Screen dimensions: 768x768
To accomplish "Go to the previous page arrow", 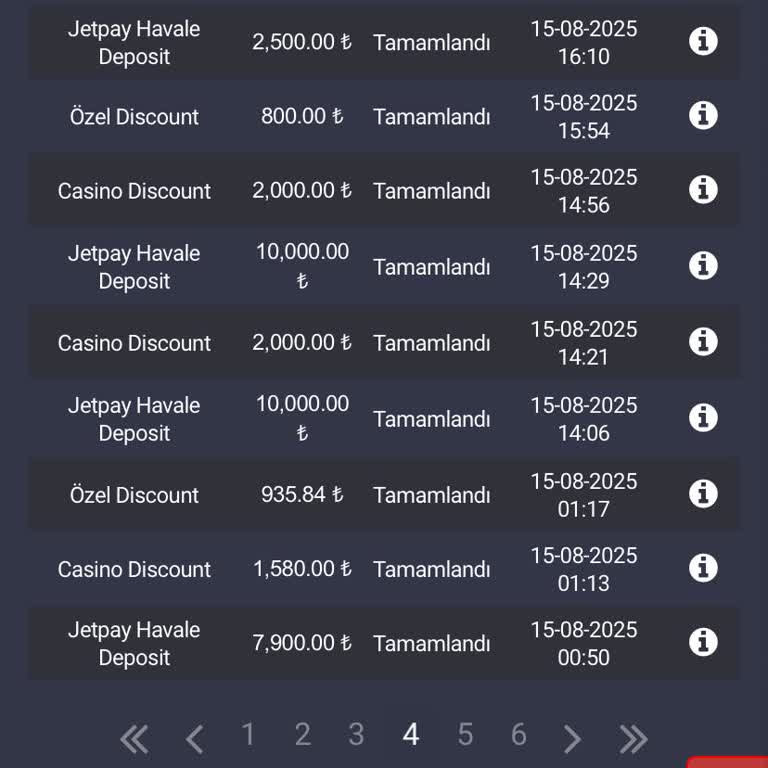I will click(x=195, y=739).
